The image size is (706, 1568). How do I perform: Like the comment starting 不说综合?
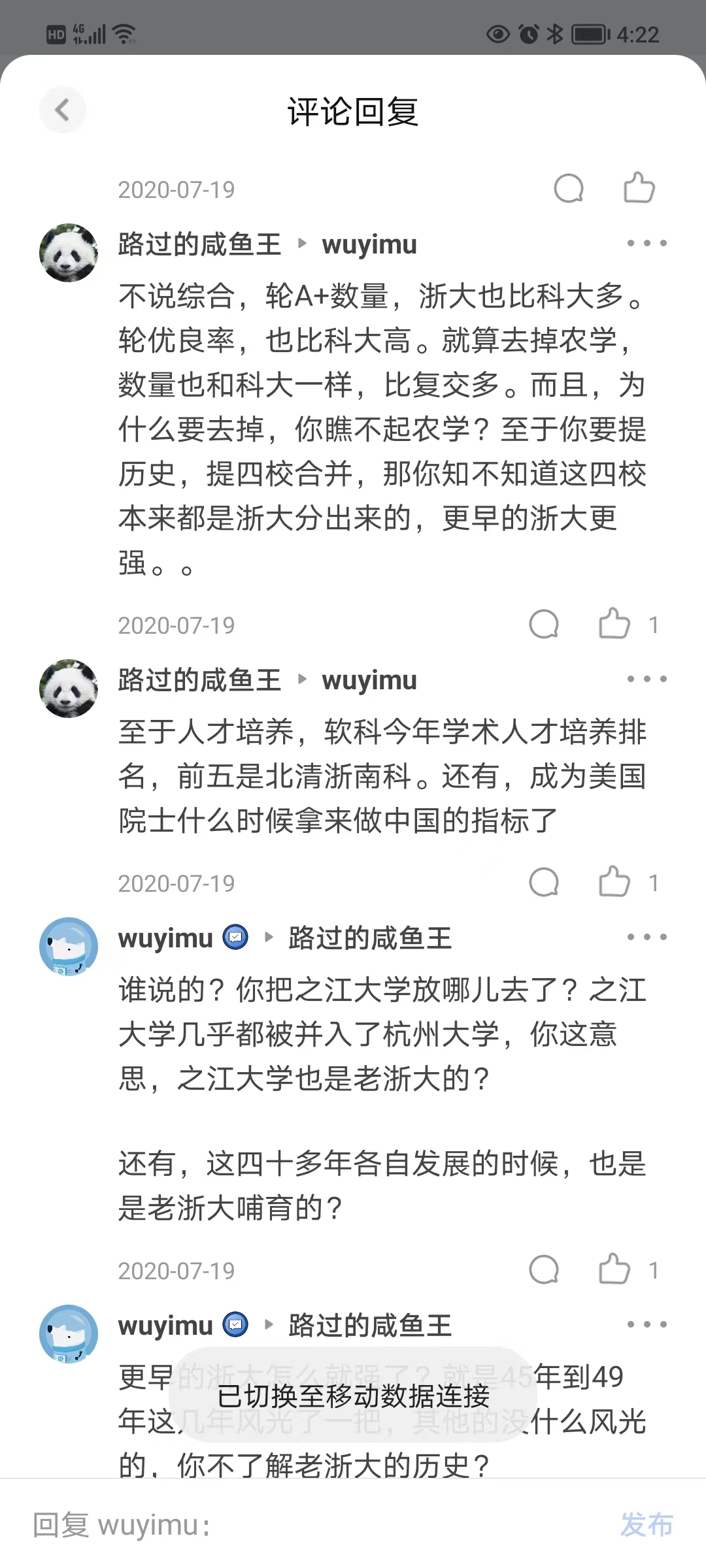(614, 624)
